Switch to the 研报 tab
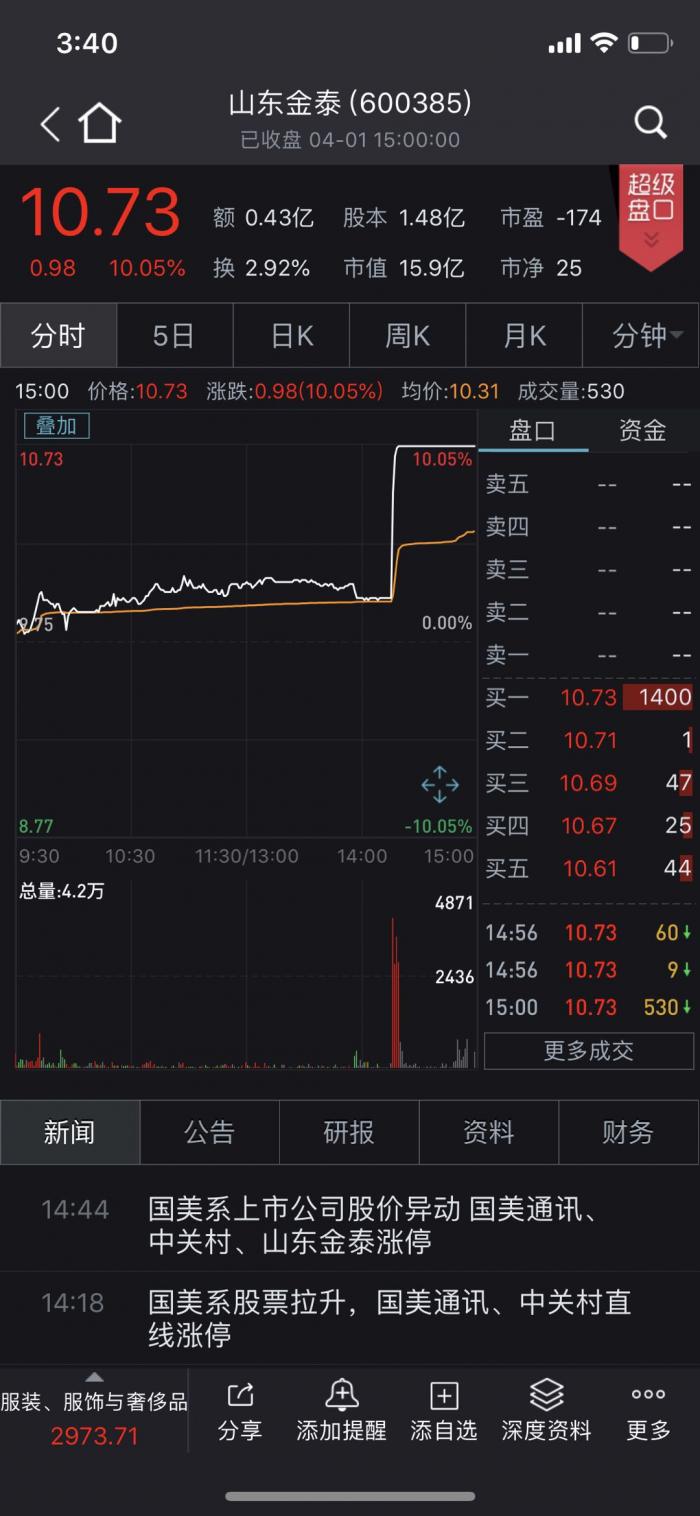 [348, 1132]
